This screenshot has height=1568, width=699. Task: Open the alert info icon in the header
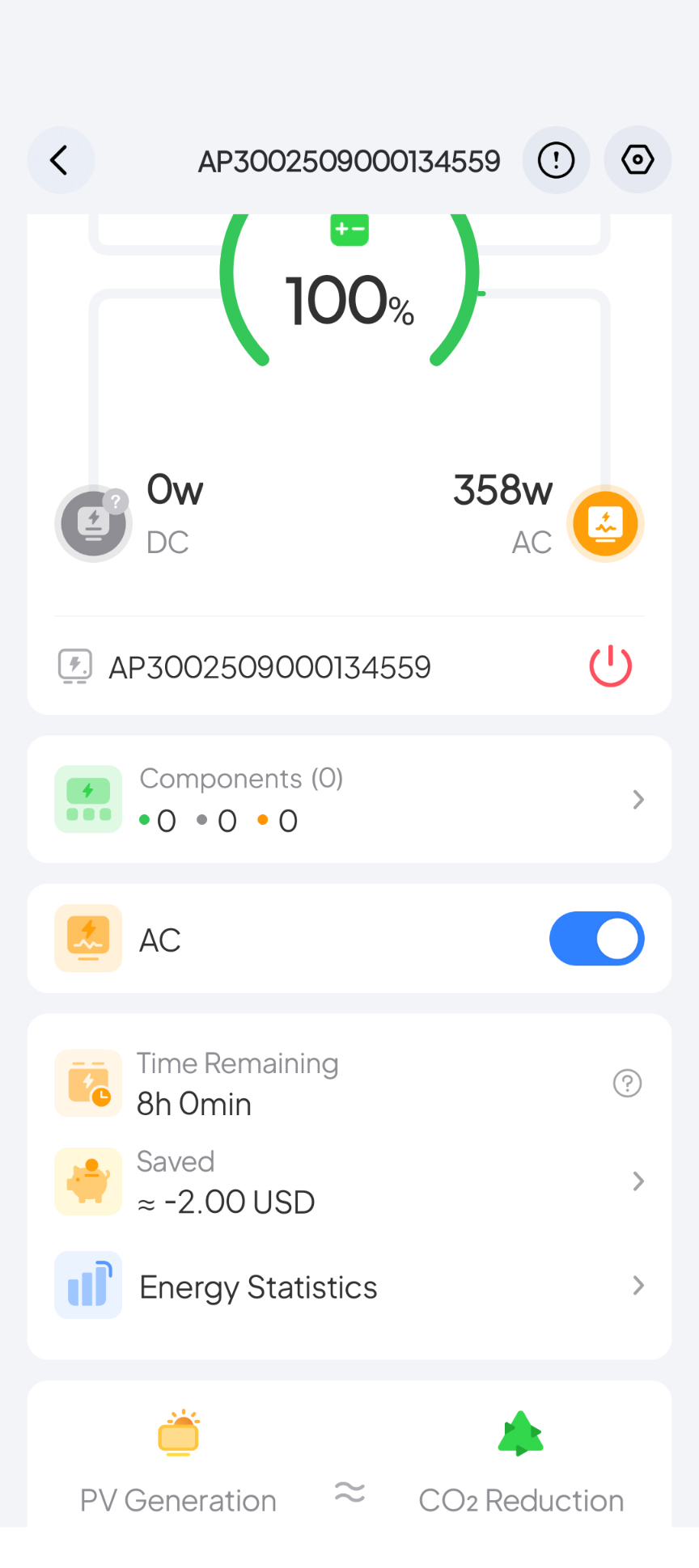pyautogui.click(x=556, y=160)
